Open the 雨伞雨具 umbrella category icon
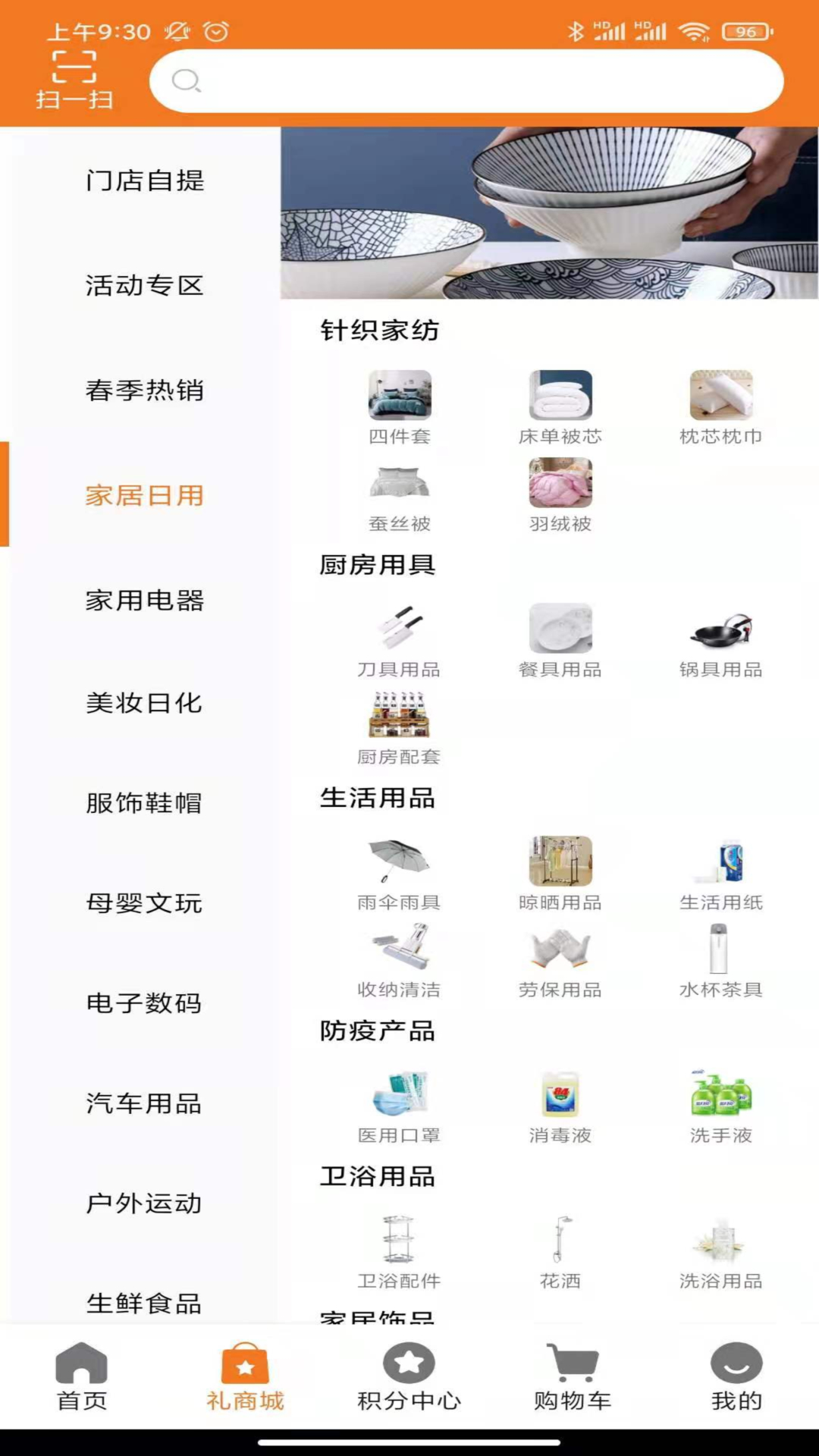Image resolution: width=819 pixels, height=1456 pixels. [400, 861]
